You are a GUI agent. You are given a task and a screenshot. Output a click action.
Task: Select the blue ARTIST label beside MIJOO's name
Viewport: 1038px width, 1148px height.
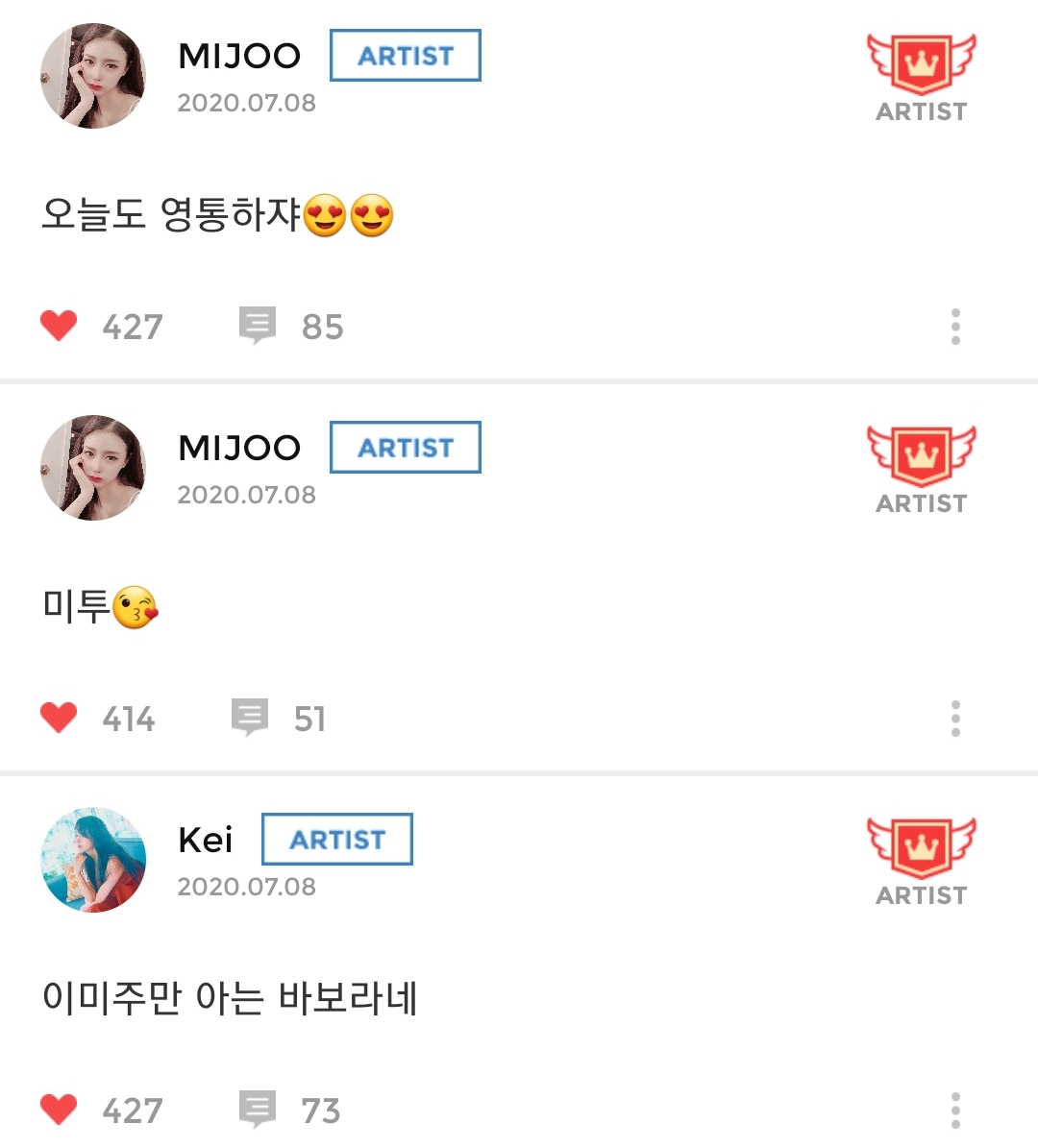click(x=405, y=56)
